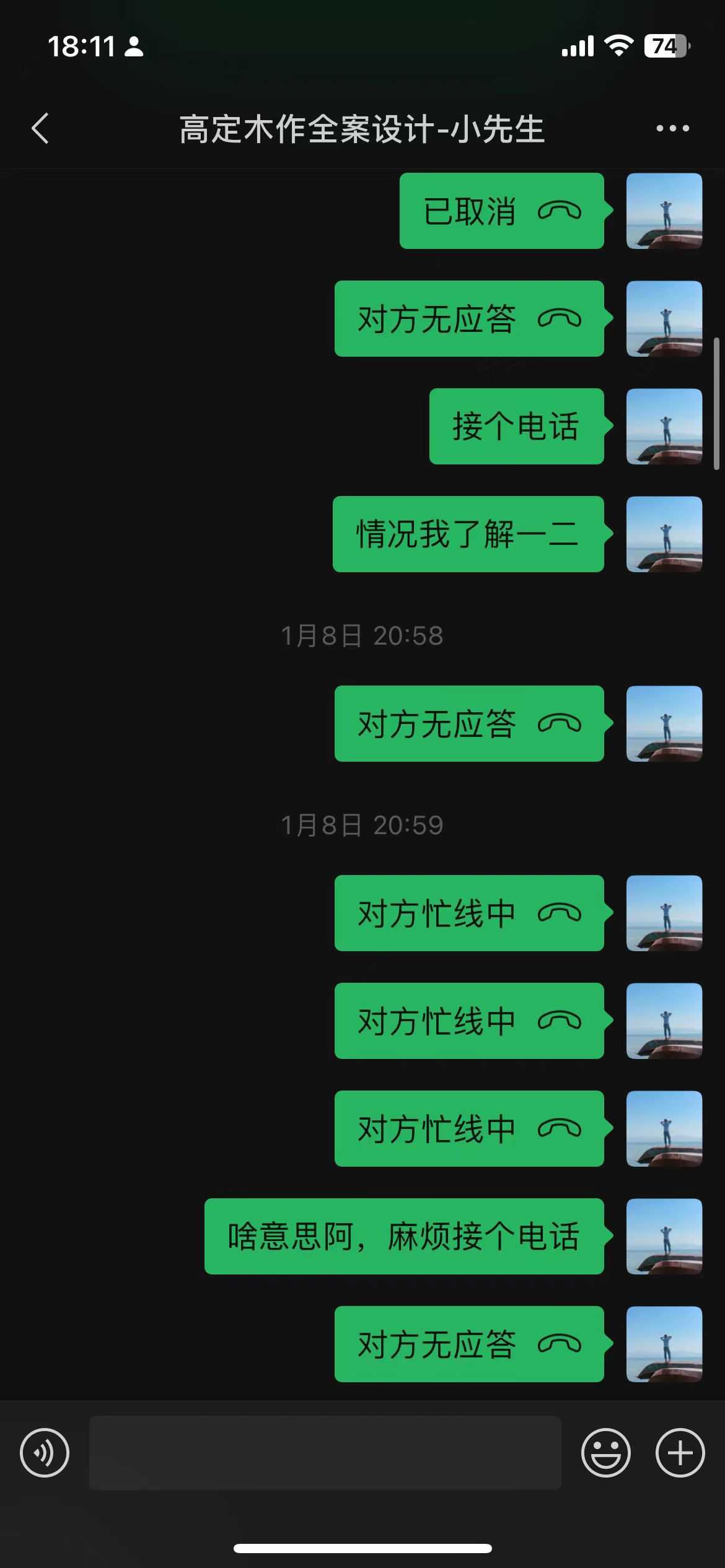Switch to voice message input
The image size is (725, 1568).
(x=45, y=1453)
